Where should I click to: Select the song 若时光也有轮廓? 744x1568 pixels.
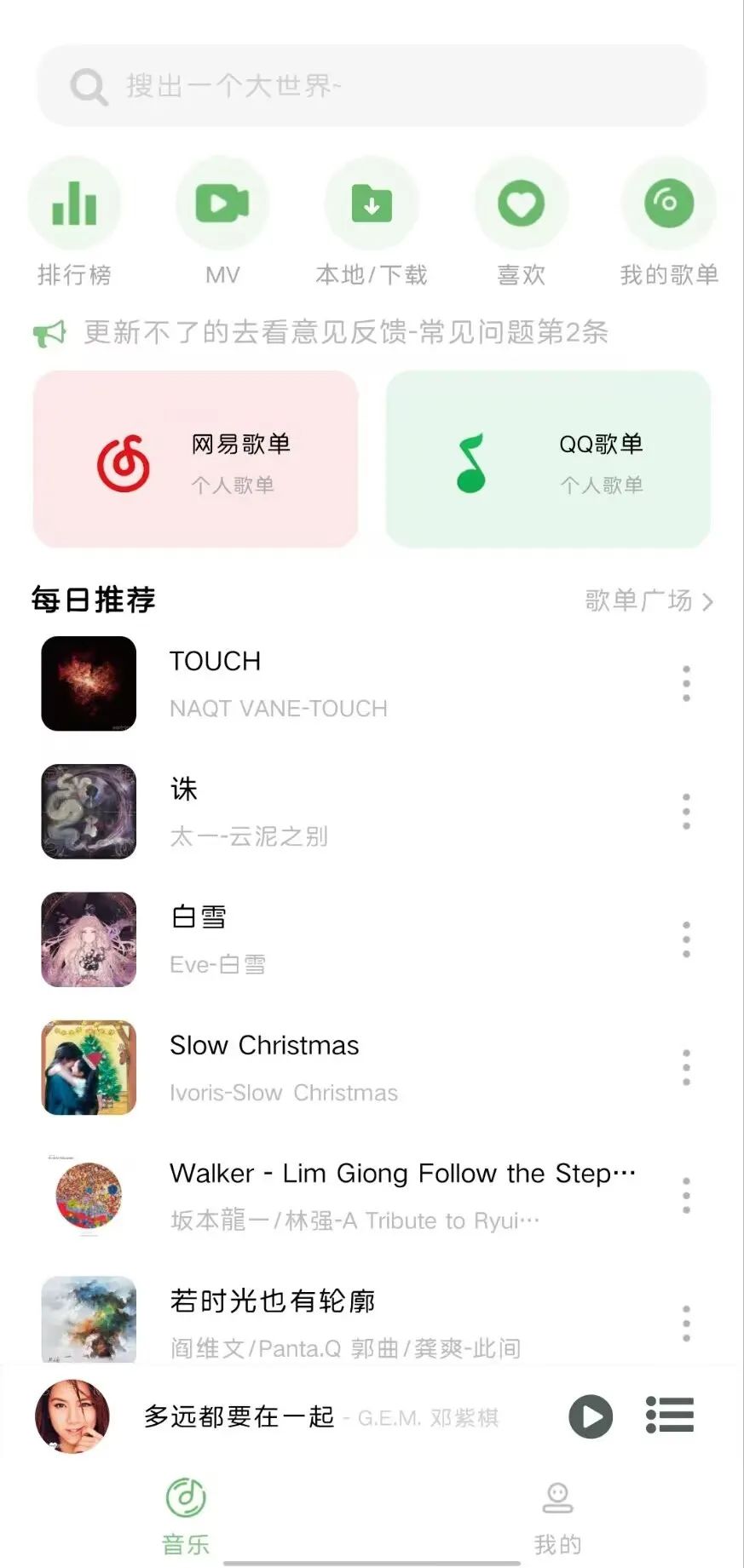pyautogui.click(x=274, y=1301)
